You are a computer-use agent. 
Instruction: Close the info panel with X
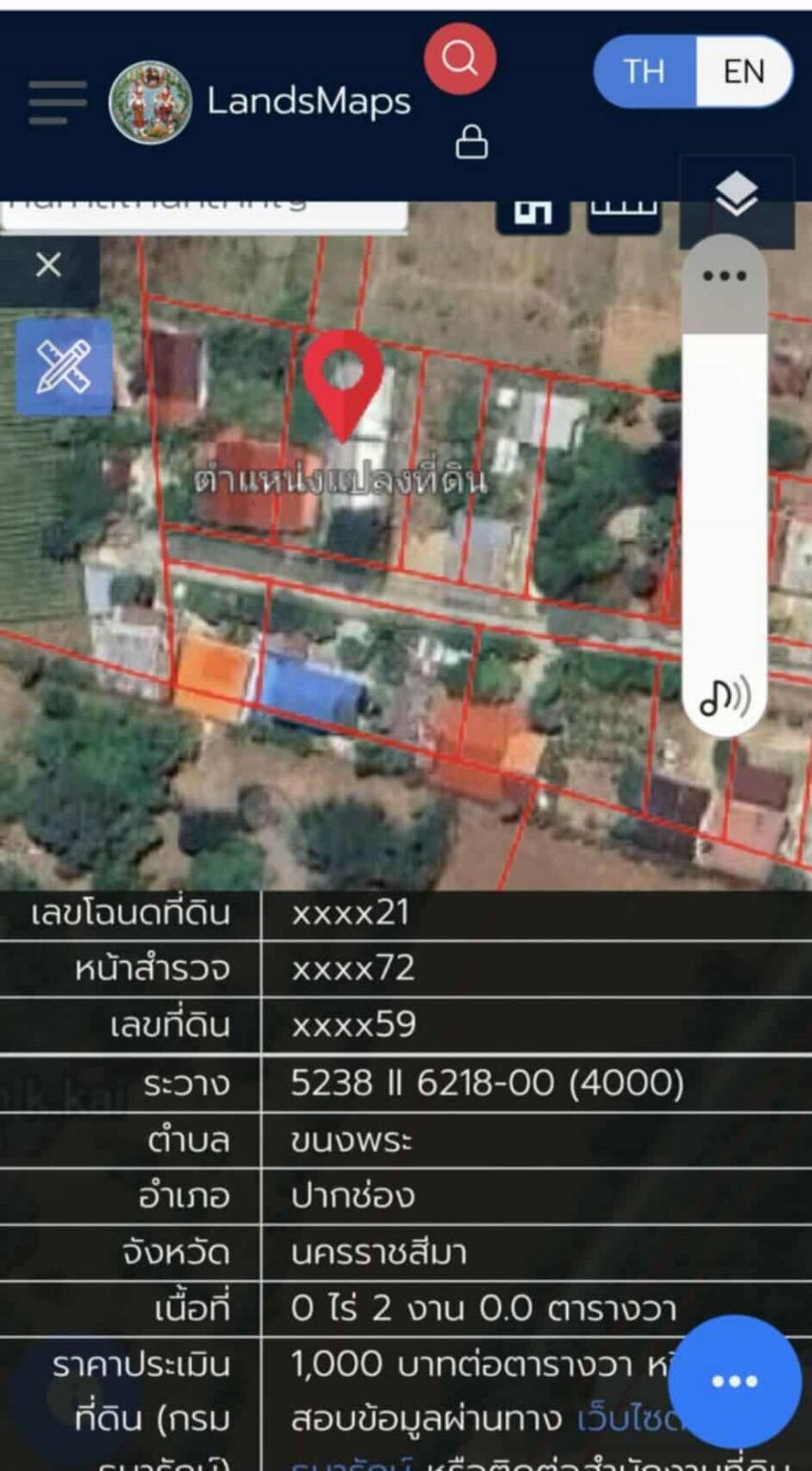pos(49,265)
